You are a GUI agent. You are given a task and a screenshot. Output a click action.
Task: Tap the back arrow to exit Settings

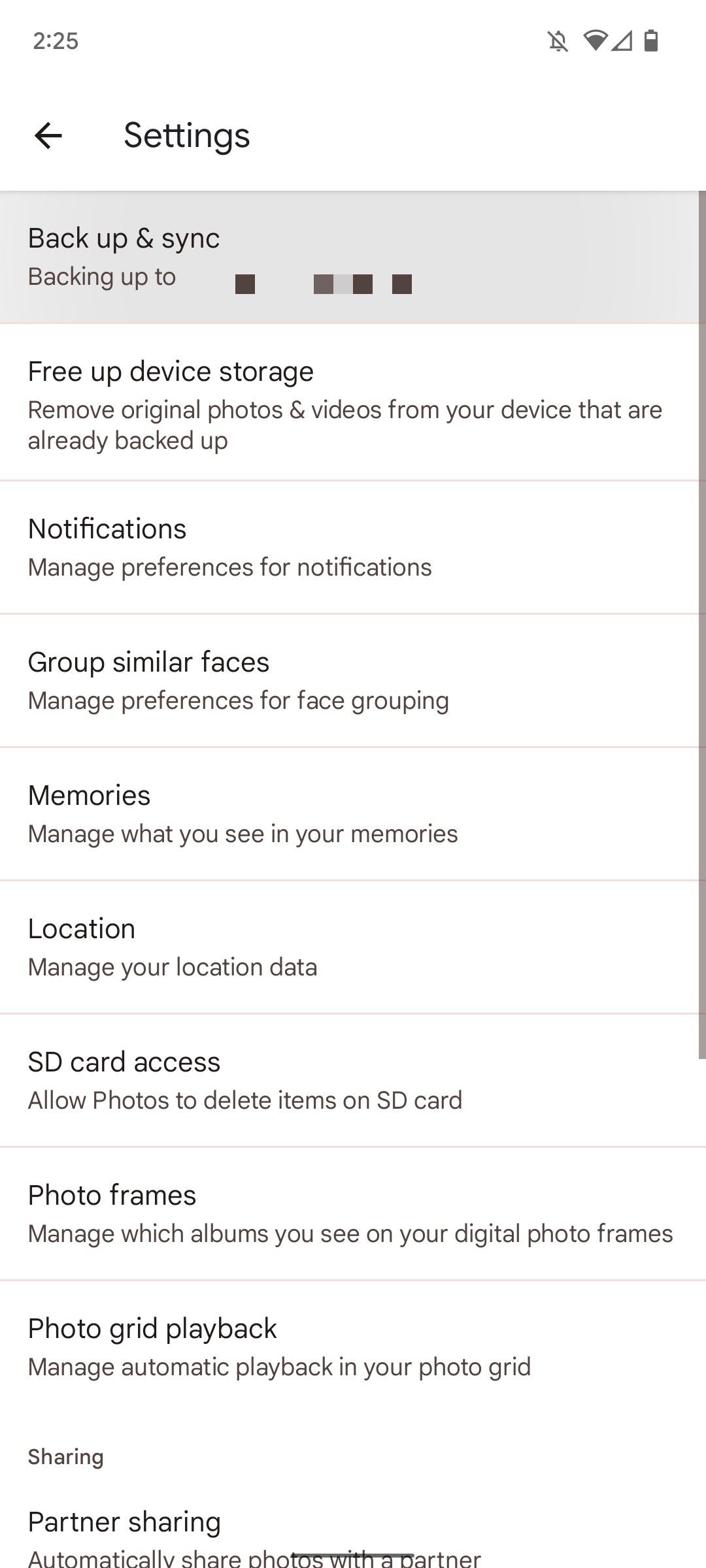point(49,136)
